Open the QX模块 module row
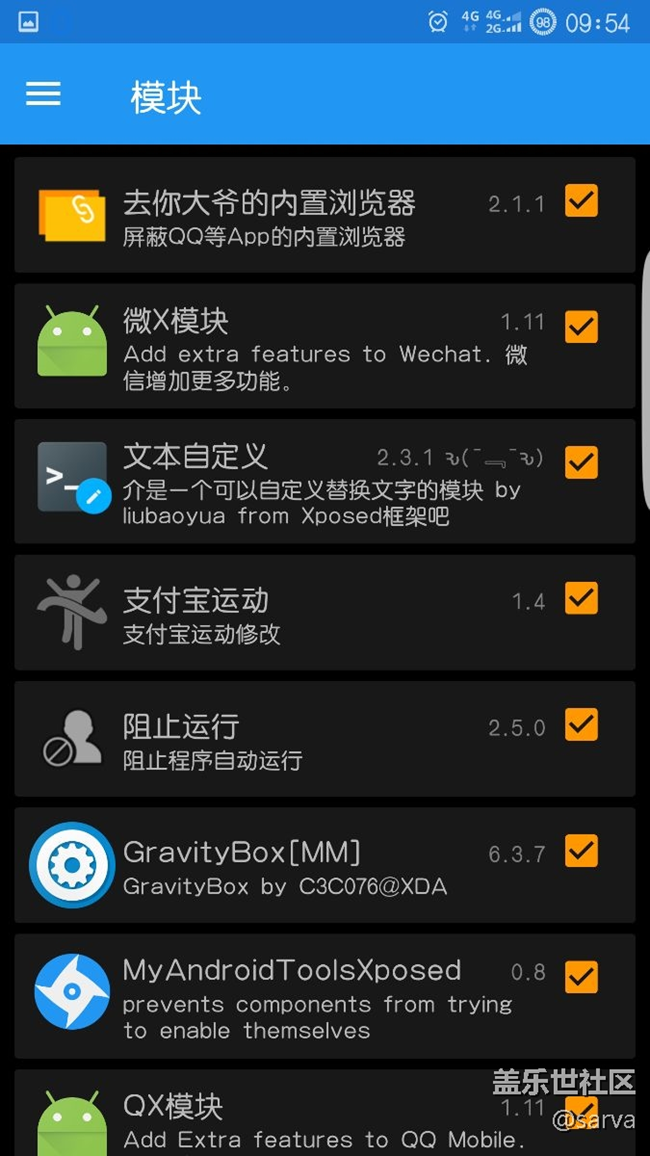 325,1113
